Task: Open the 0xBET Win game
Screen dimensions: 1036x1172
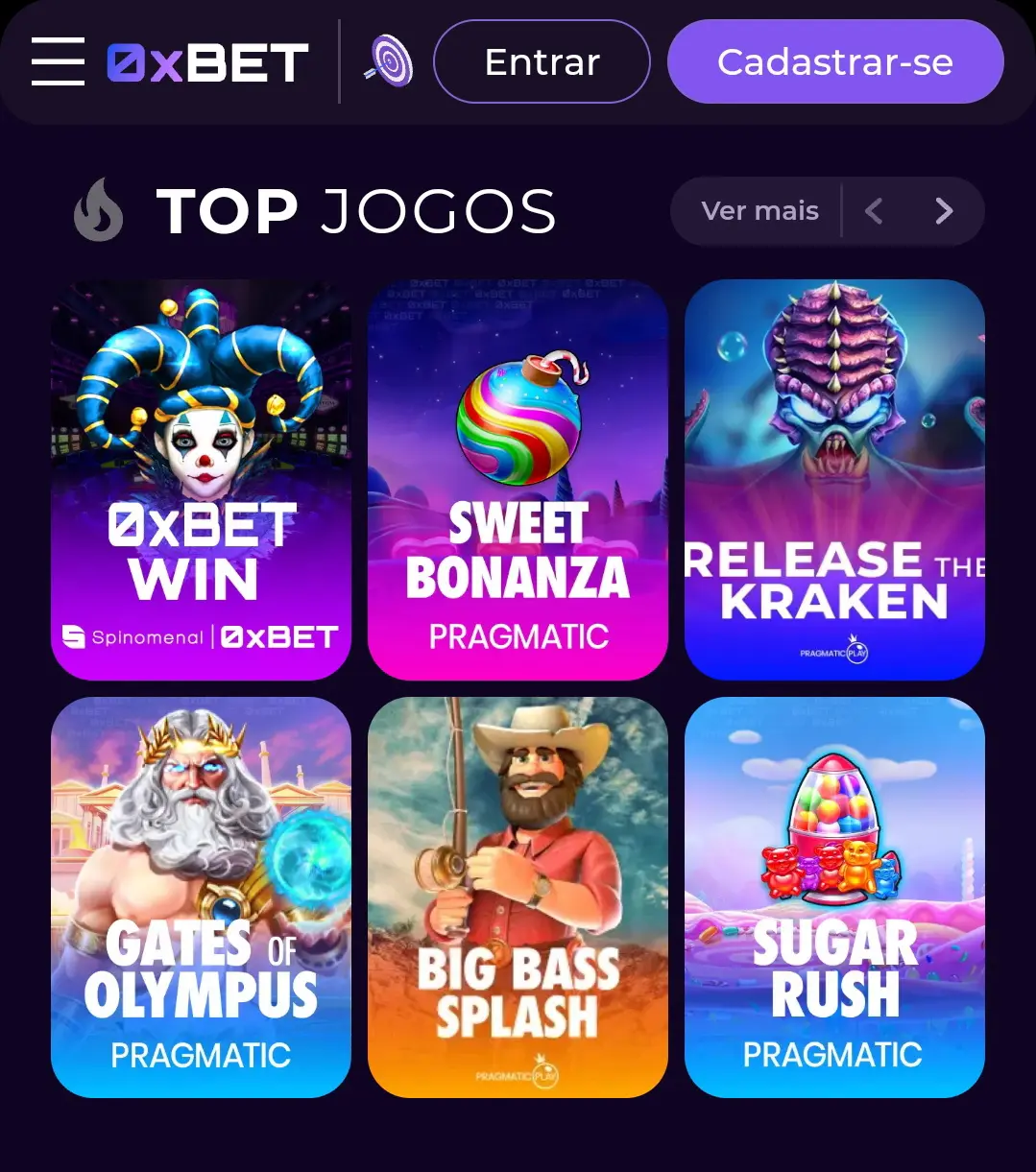Action: (201, 479)
